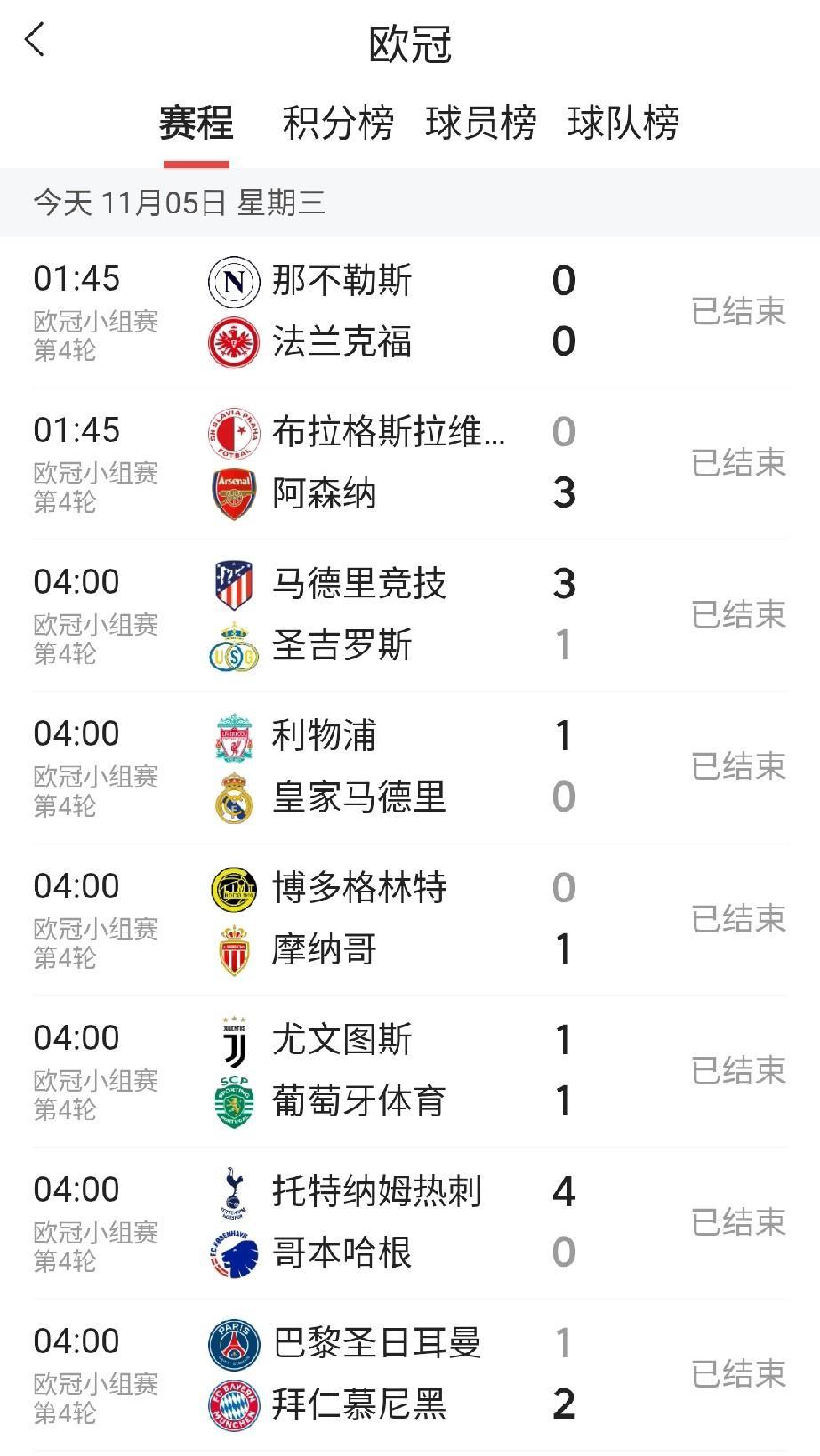820x1456 pixels.
Task: Switch to the 球队榜 tab
Action: pos(623,123)
